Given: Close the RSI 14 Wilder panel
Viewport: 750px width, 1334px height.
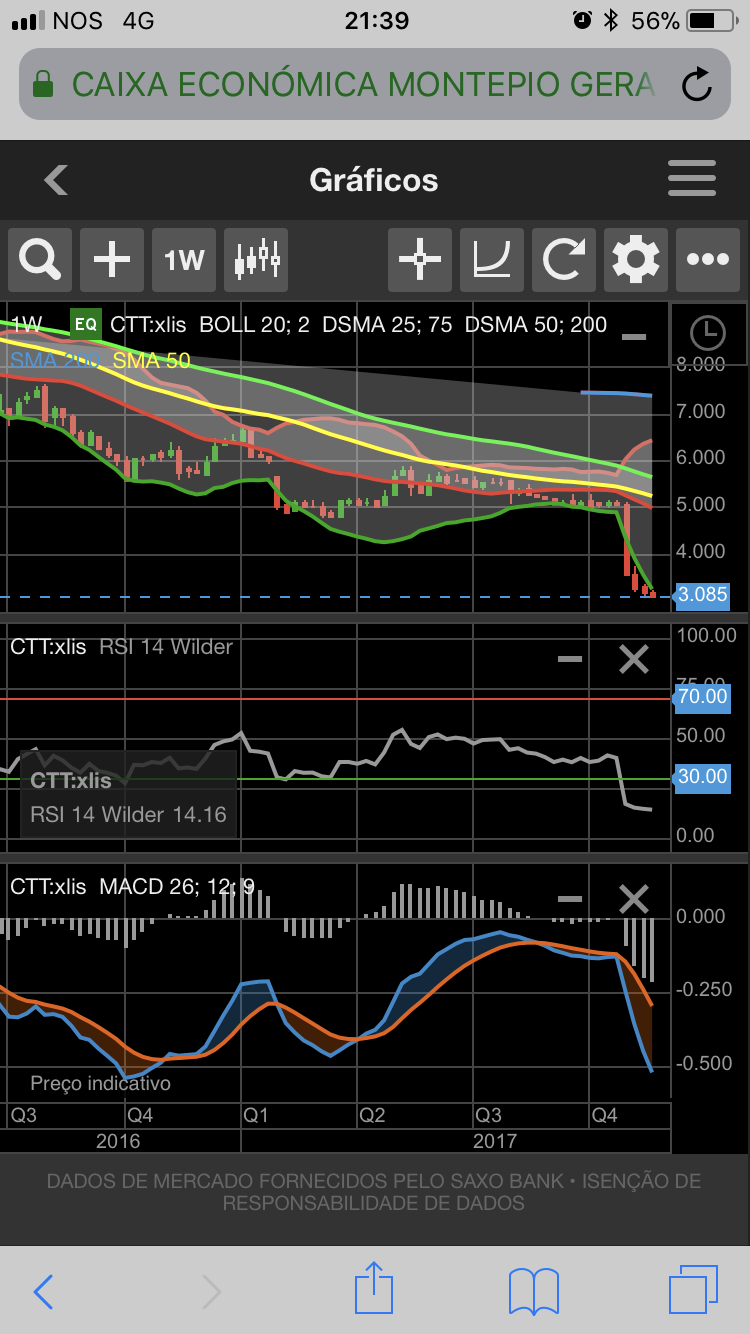Looking at the screenshot, I should pyautogui.click(x=634, y=659).
